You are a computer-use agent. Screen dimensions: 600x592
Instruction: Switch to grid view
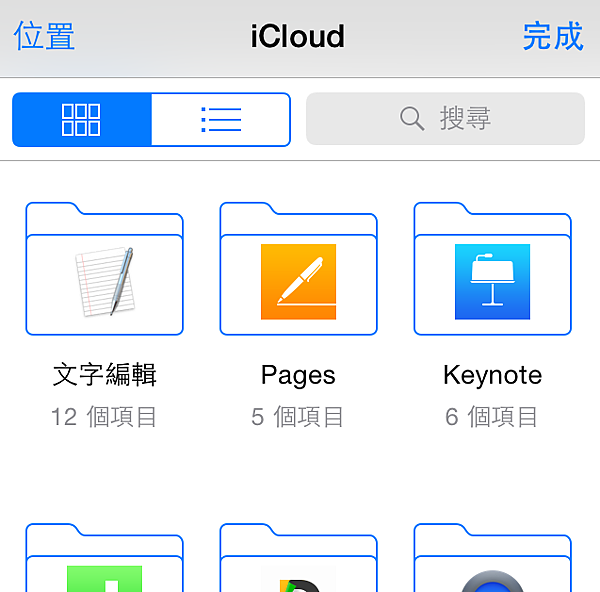pyautogui.click(x=82, y=120)
